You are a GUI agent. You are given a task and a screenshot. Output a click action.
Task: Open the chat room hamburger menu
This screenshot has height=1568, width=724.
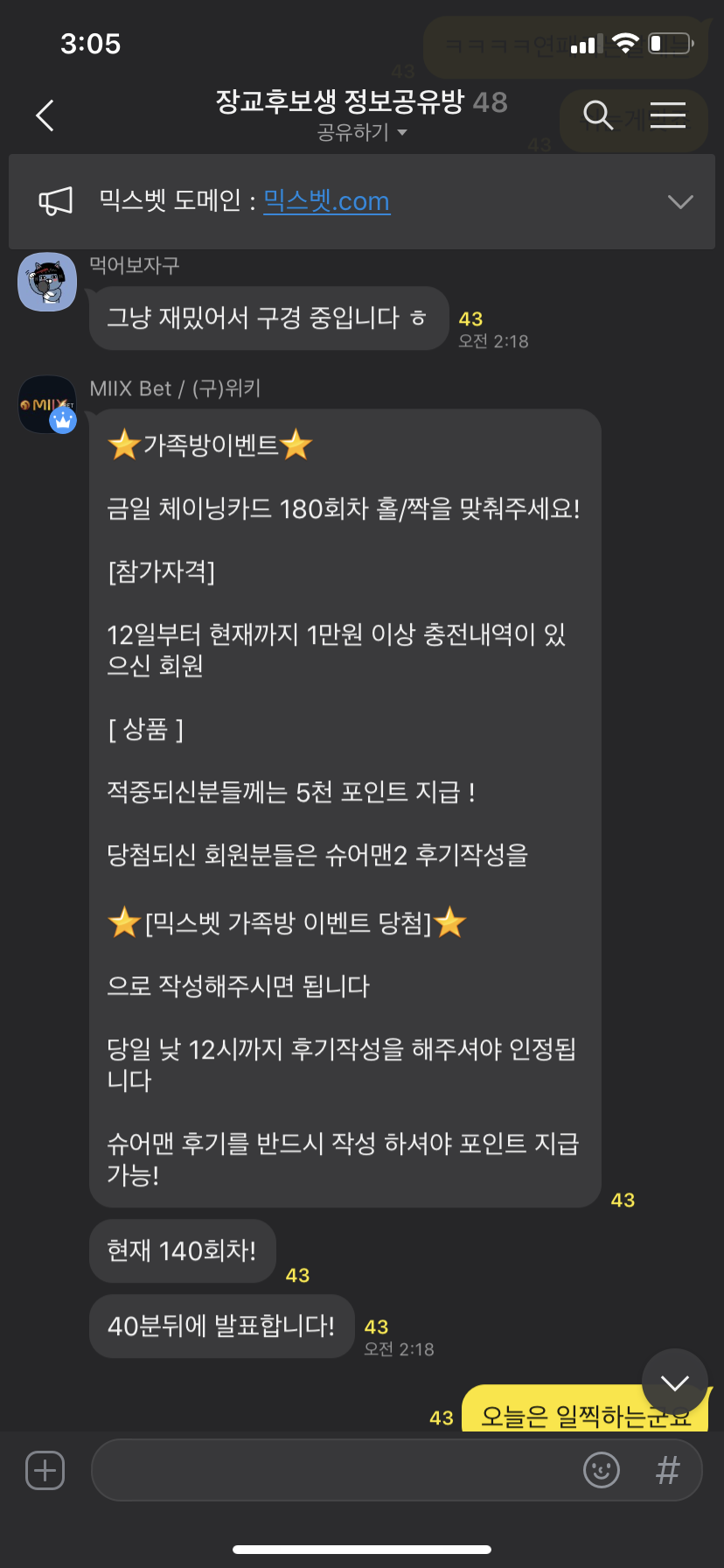tap(668, 115)
